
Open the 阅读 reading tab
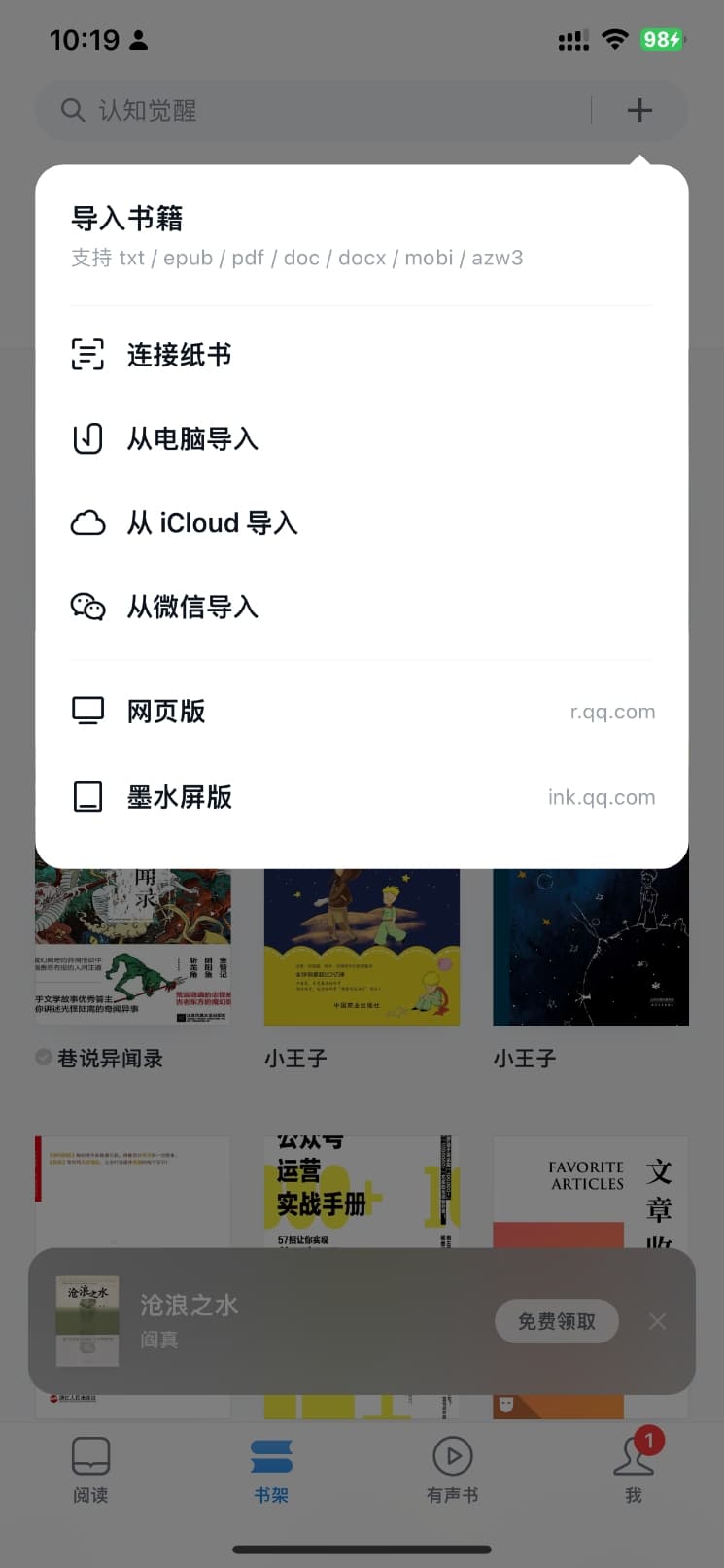coord(90,1468)
